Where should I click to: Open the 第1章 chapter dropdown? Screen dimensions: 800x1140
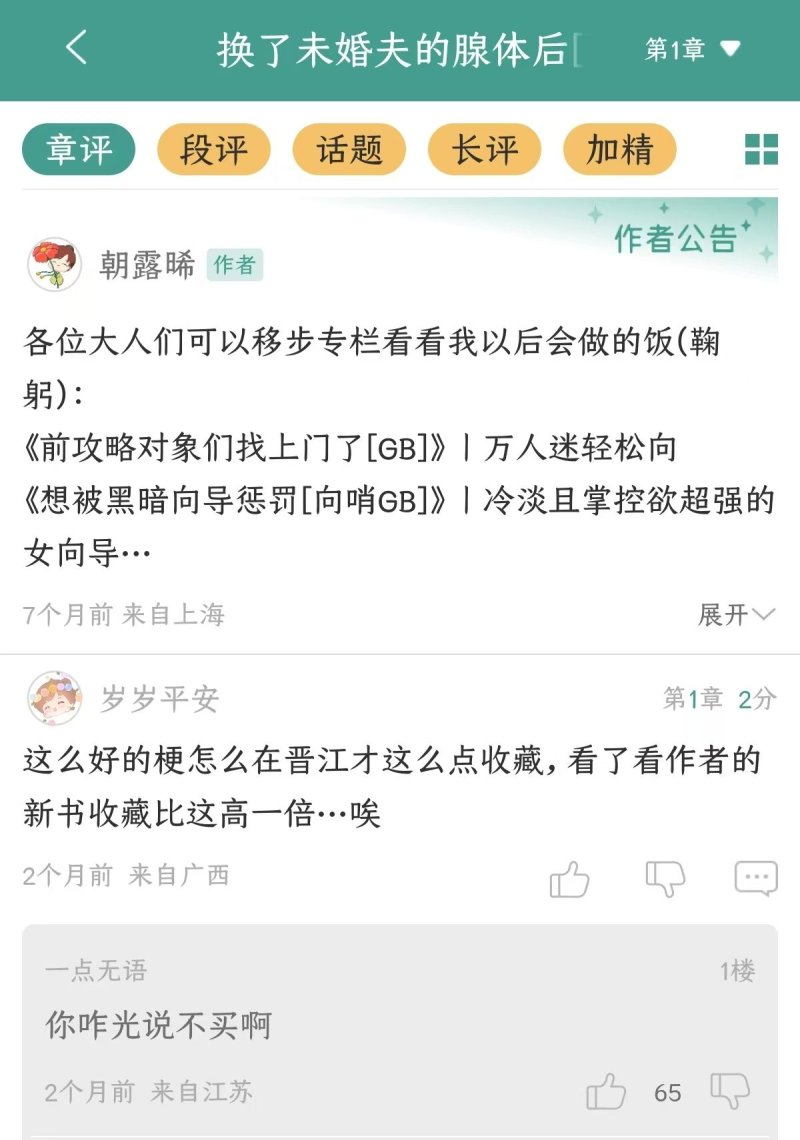click(692, 49)
